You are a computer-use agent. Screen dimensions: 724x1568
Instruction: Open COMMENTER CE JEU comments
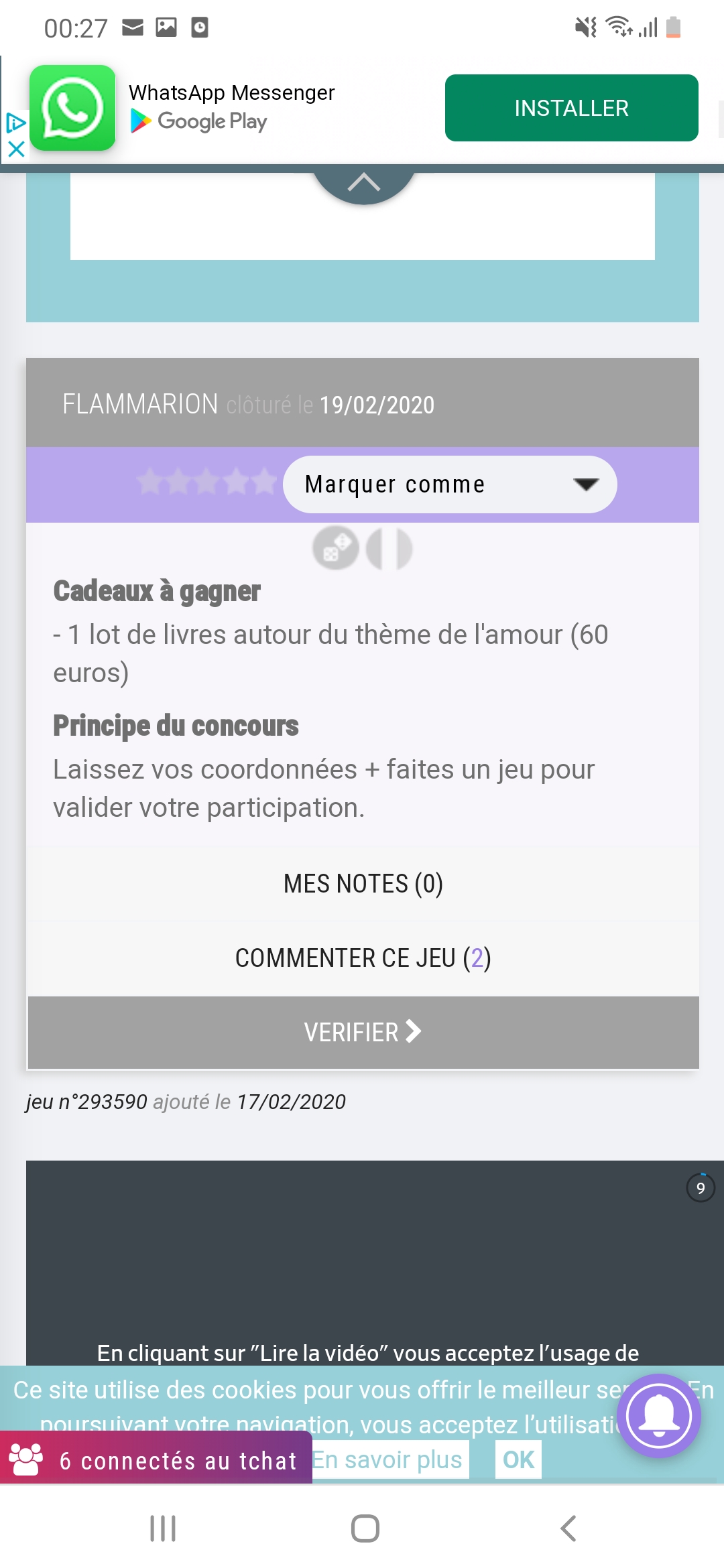(x=363, y=958)
